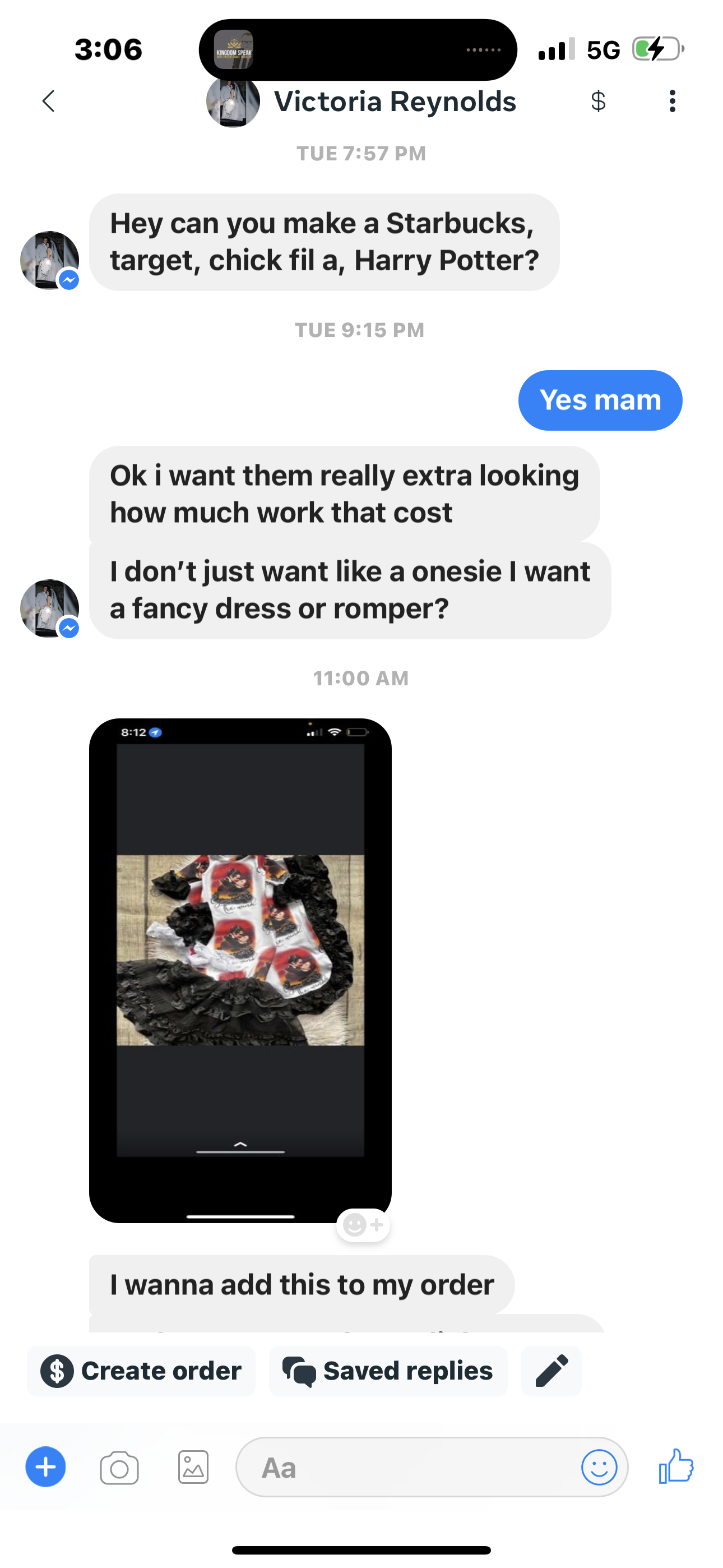Open the emoji smiley picker
The height and width of the screenshot is (1568, 723).
coord(599,1467)
